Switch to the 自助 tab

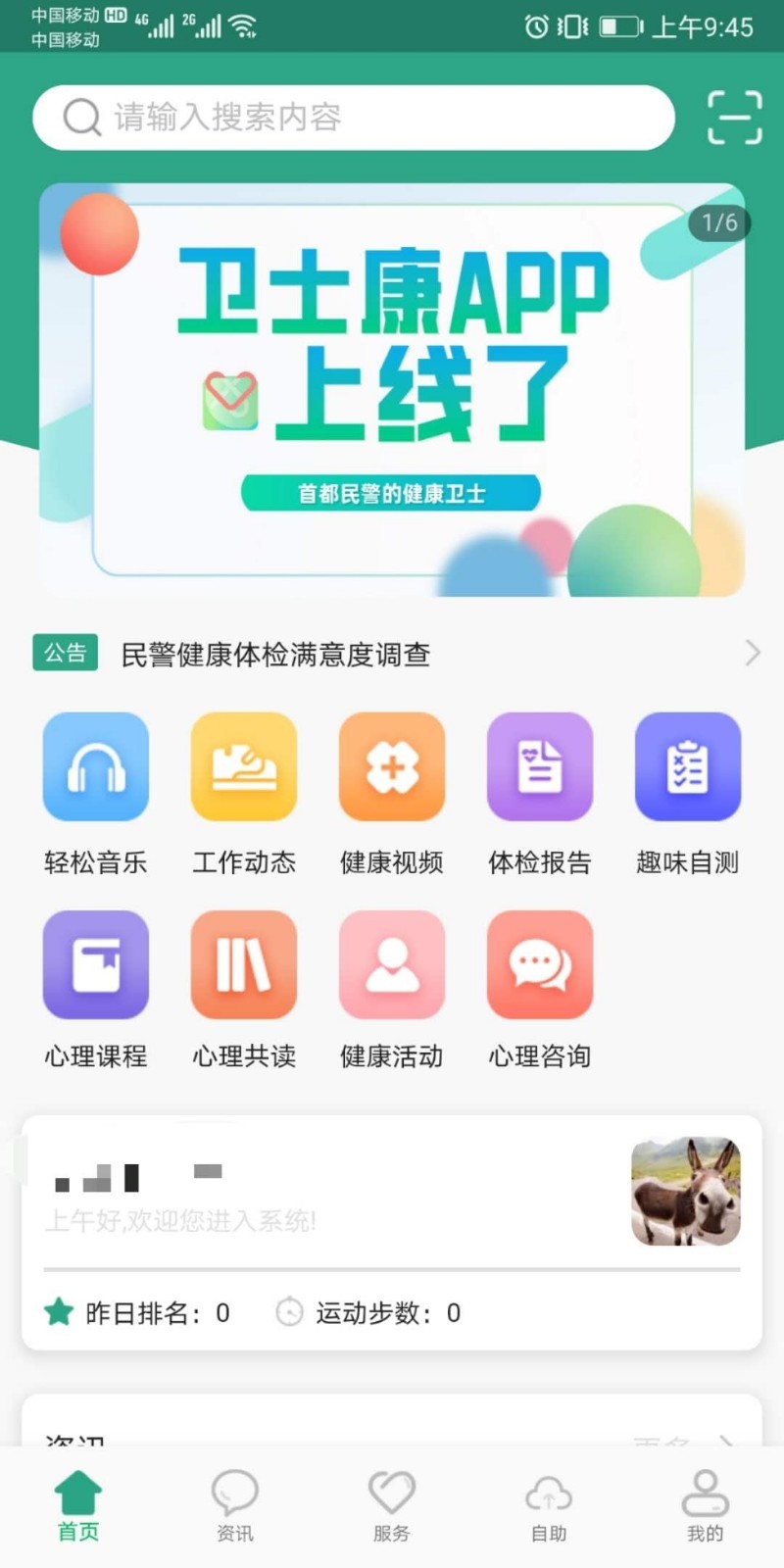(549, 1506)
